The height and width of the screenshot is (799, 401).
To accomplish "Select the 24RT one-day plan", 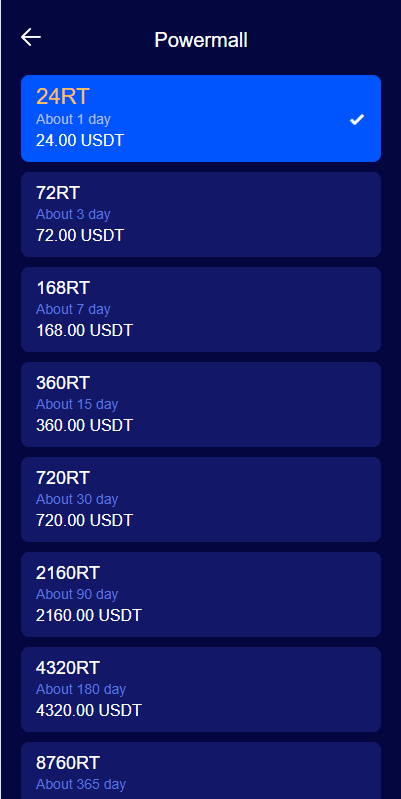I will [201, 118].
